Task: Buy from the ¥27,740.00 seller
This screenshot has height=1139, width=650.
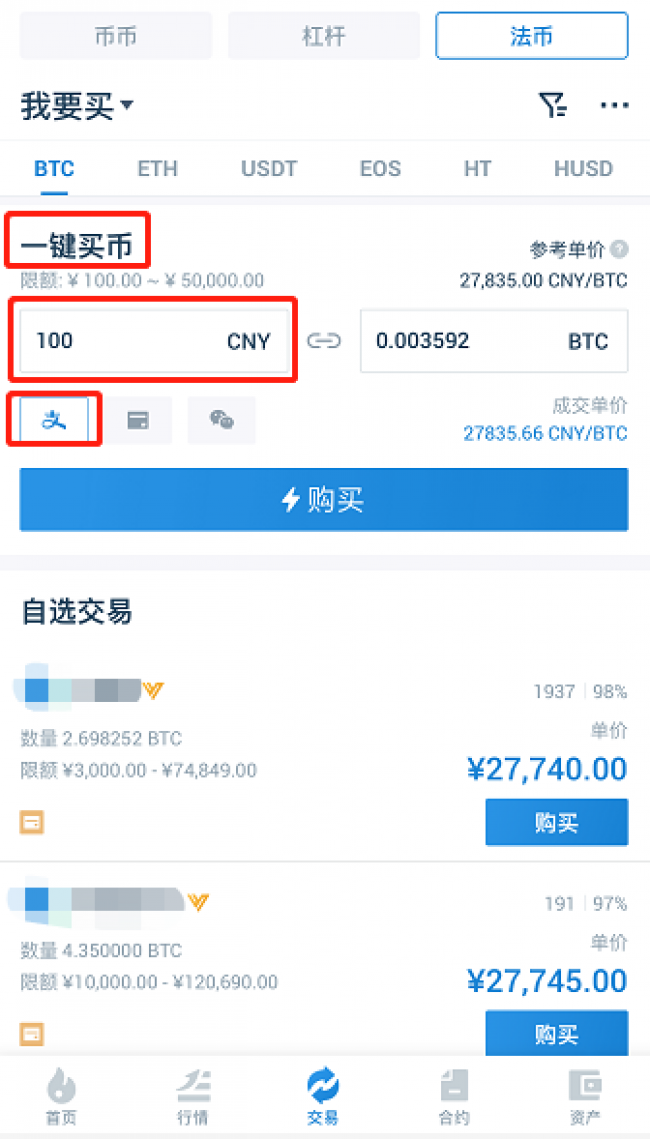Action: [556, 822]
